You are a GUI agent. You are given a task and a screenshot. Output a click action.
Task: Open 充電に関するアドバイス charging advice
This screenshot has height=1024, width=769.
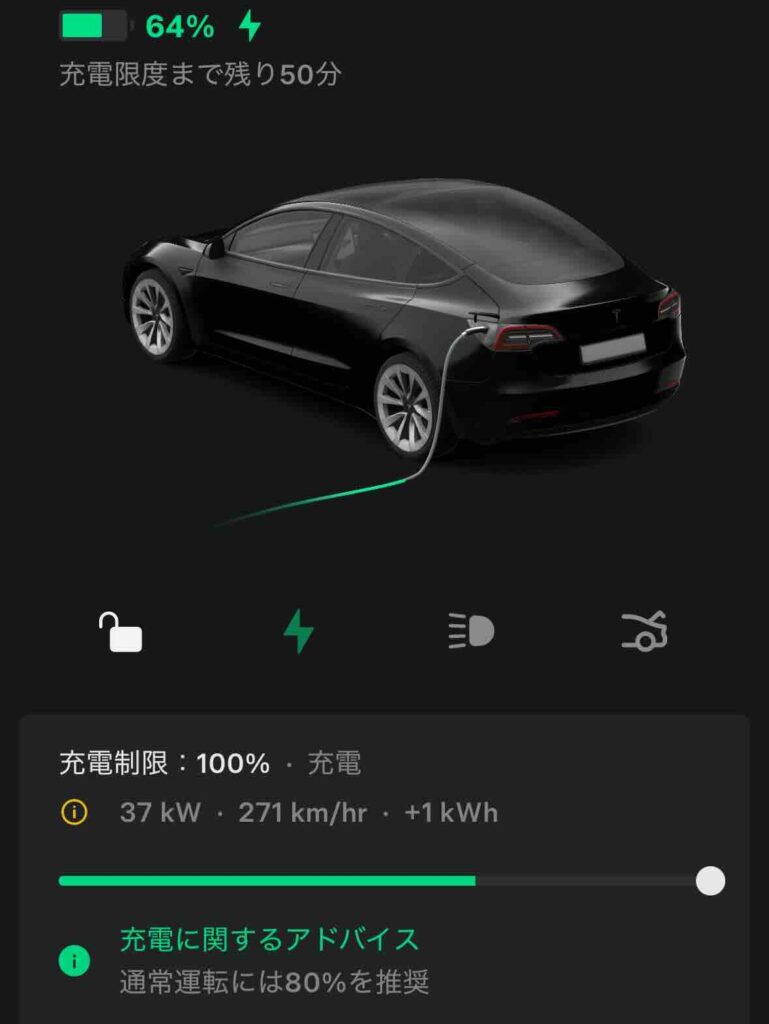[x=269, y=939]
